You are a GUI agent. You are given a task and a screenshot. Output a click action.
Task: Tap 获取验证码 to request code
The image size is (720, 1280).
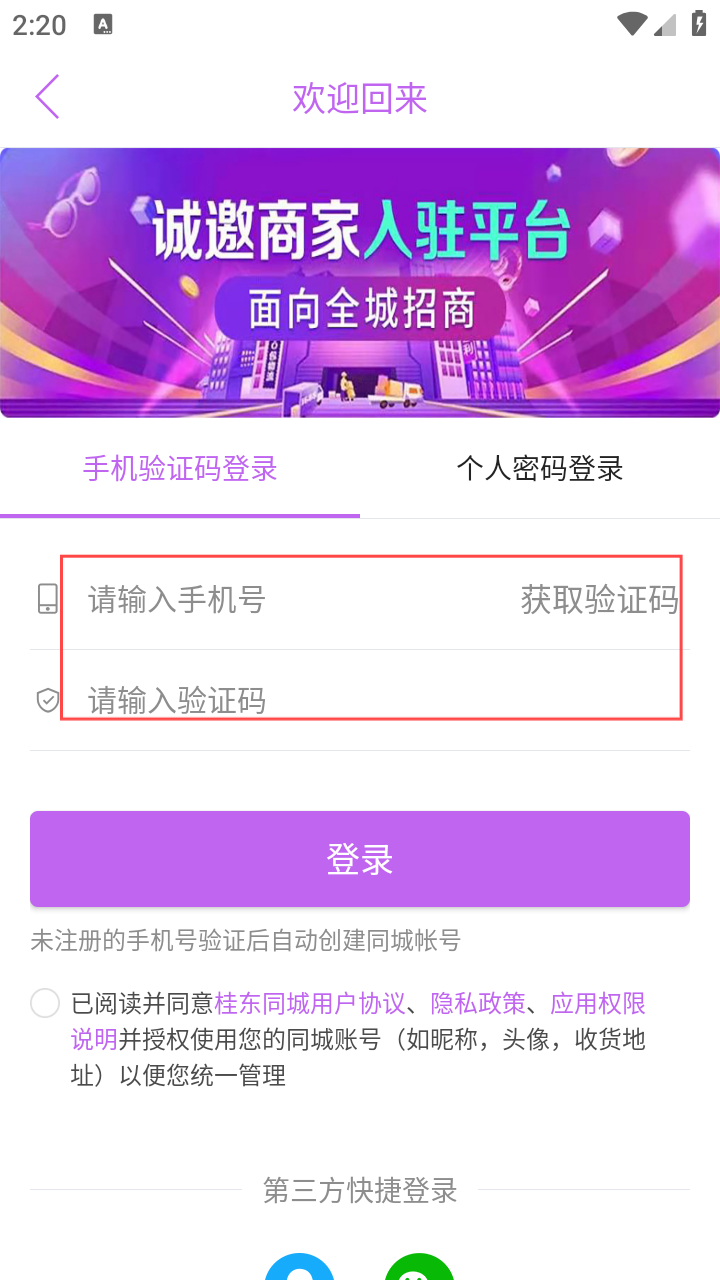(599, 600)
